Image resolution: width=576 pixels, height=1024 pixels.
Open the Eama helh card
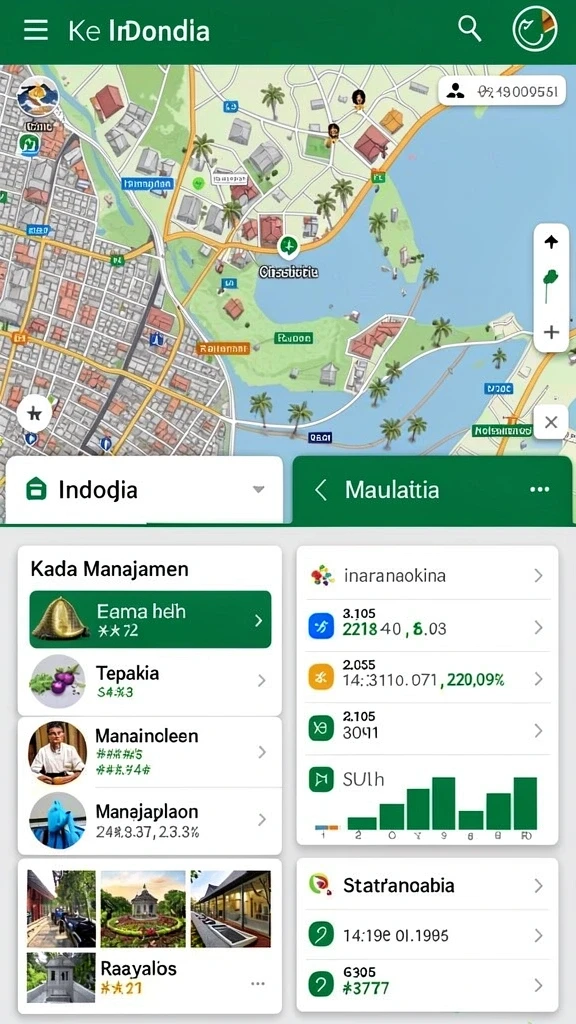(150, 619)
